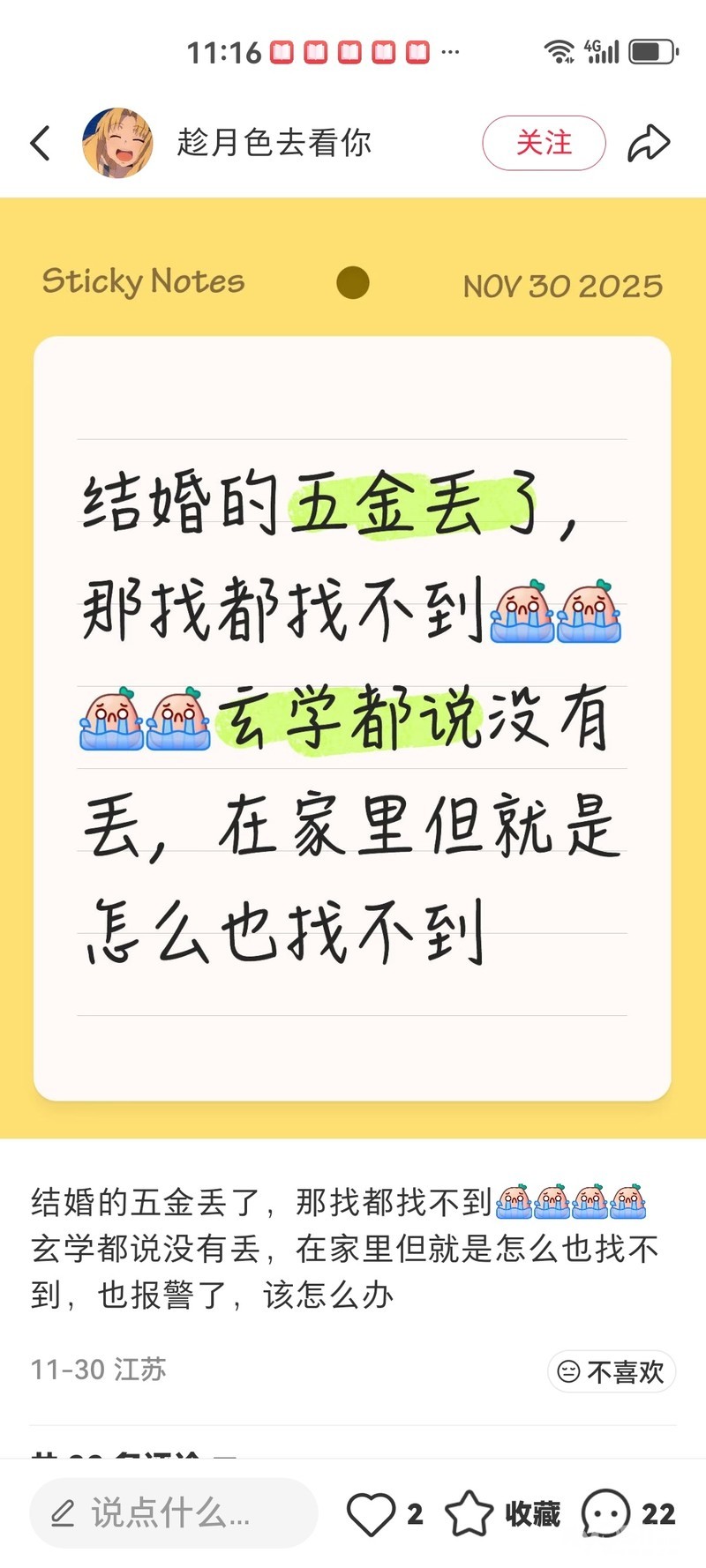Viewport: 706px width, 1568px height.
Task: Open 趁月色去看你's profile avatar
Action: (117, 143)
